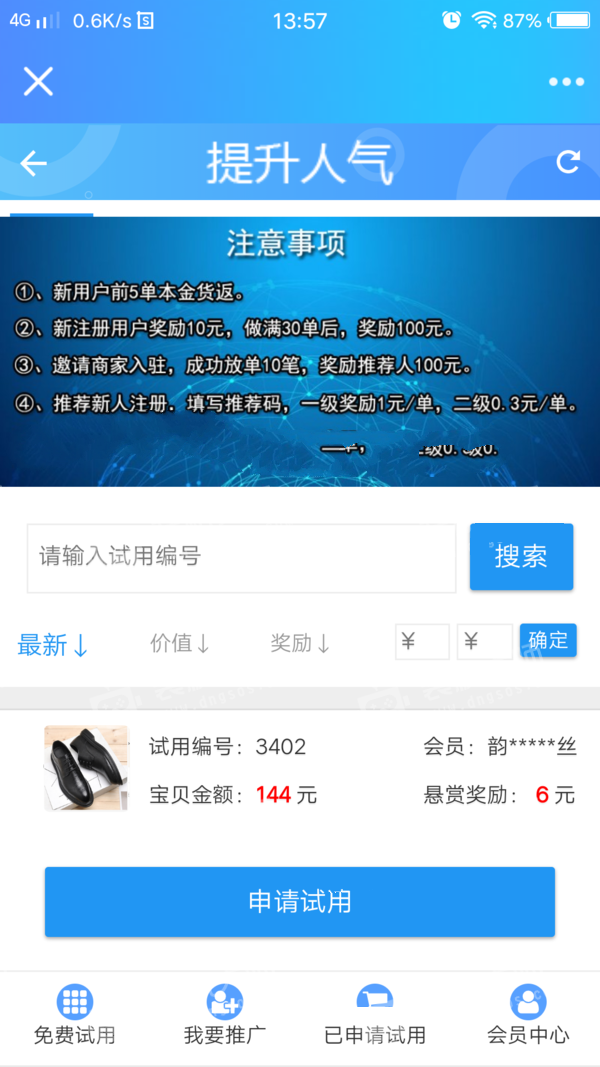The image size is (600, 1067).
Task: Confirm price range with 确定
Action: tap(548, 641)
